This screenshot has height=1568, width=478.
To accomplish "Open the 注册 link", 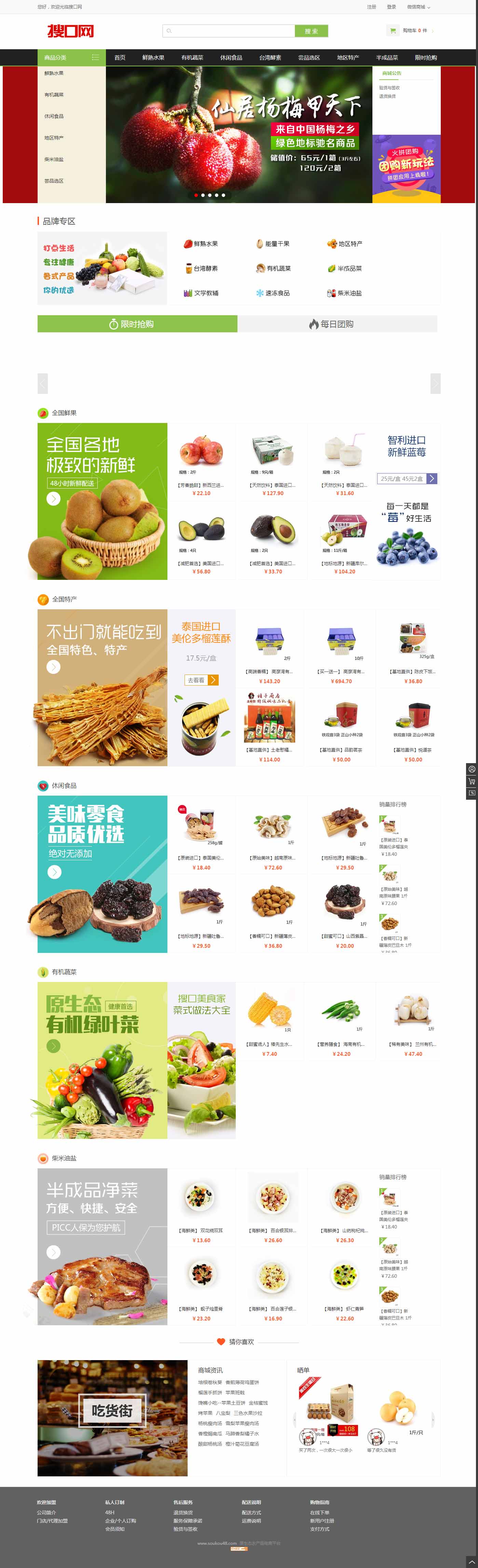I will [371, 7].
